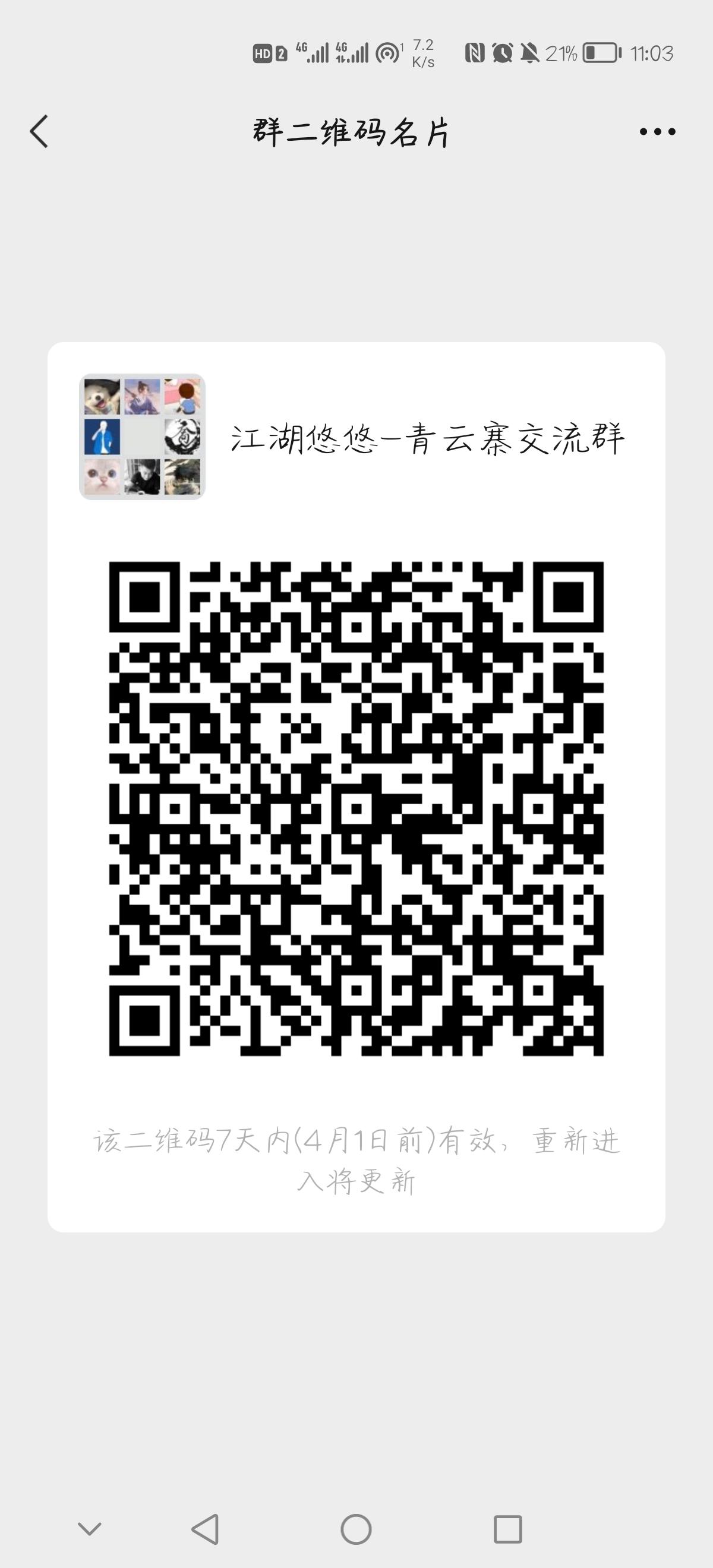Tap the mute notification status bar icon
The image size is (713, 1568).
[x=529, y=55]
